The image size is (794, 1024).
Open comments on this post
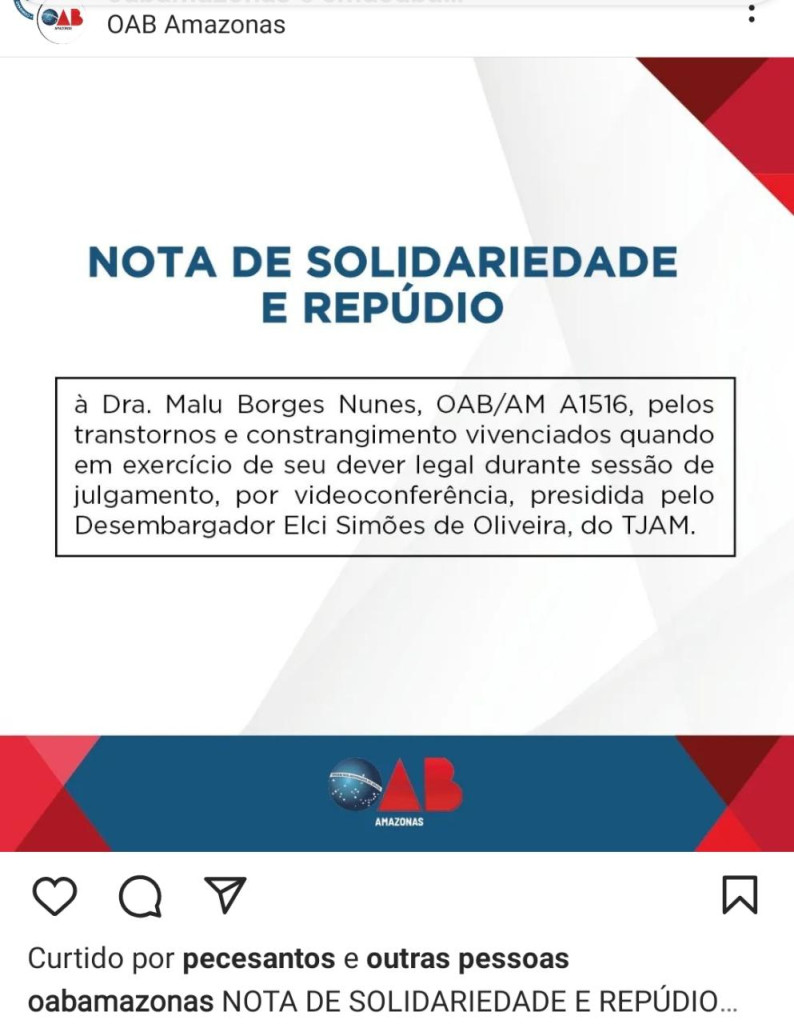click(x=139, y=896)
